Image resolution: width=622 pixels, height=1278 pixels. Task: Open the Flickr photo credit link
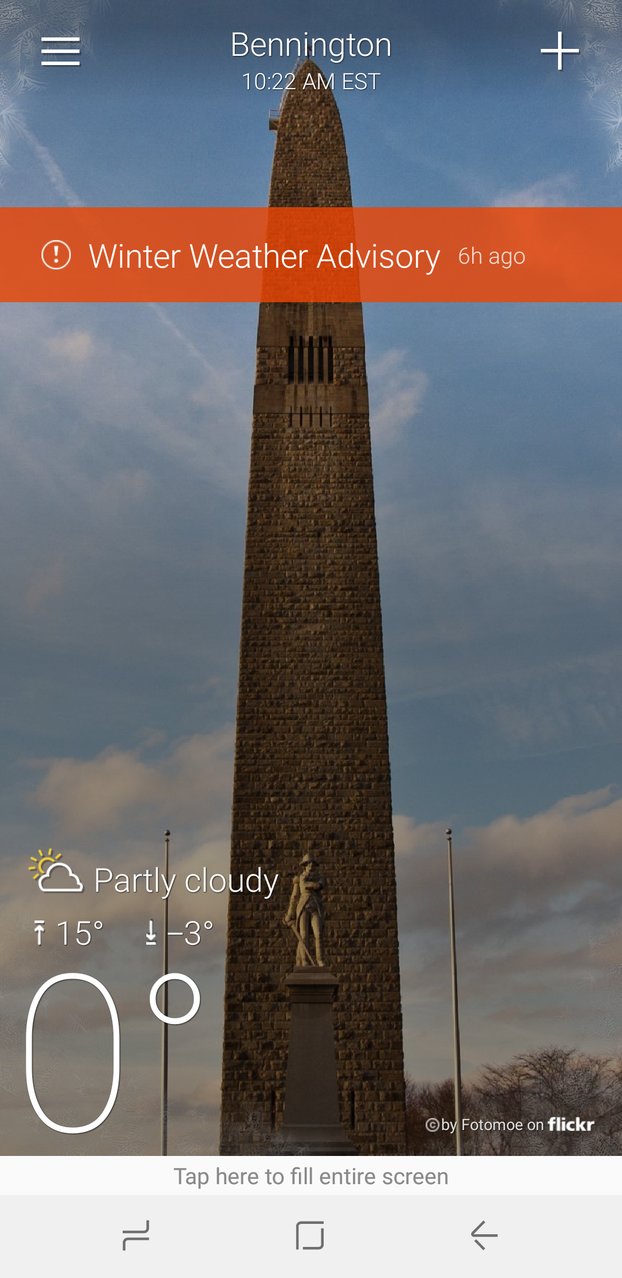click(510, 1125)
